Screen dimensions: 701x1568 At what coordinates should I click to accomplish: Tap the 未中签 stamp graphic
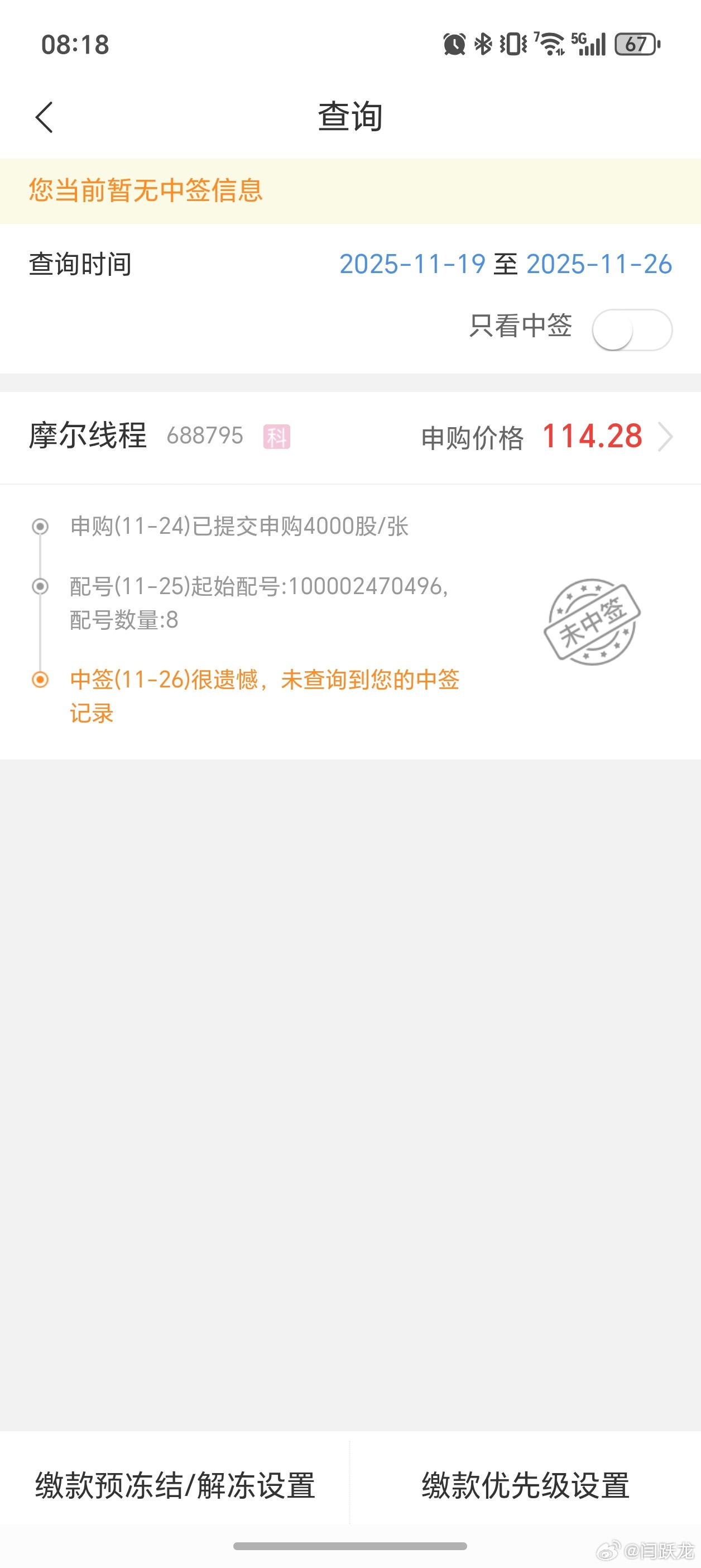(593, 621)
